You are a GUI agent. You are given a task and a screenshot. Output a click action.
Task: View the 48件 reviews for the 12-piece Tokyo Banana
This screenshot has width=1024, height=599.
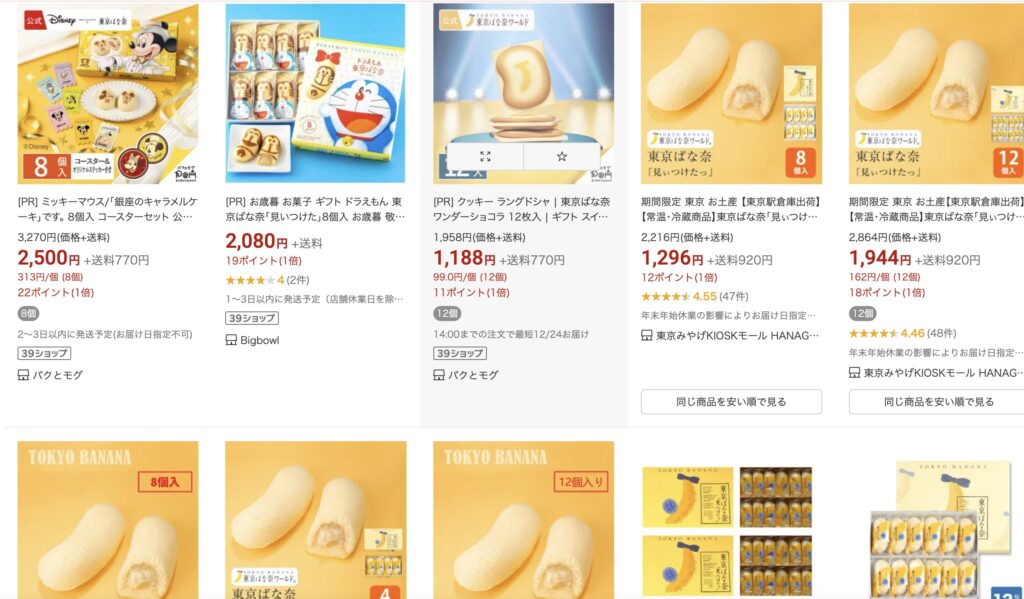pos(942,333)
